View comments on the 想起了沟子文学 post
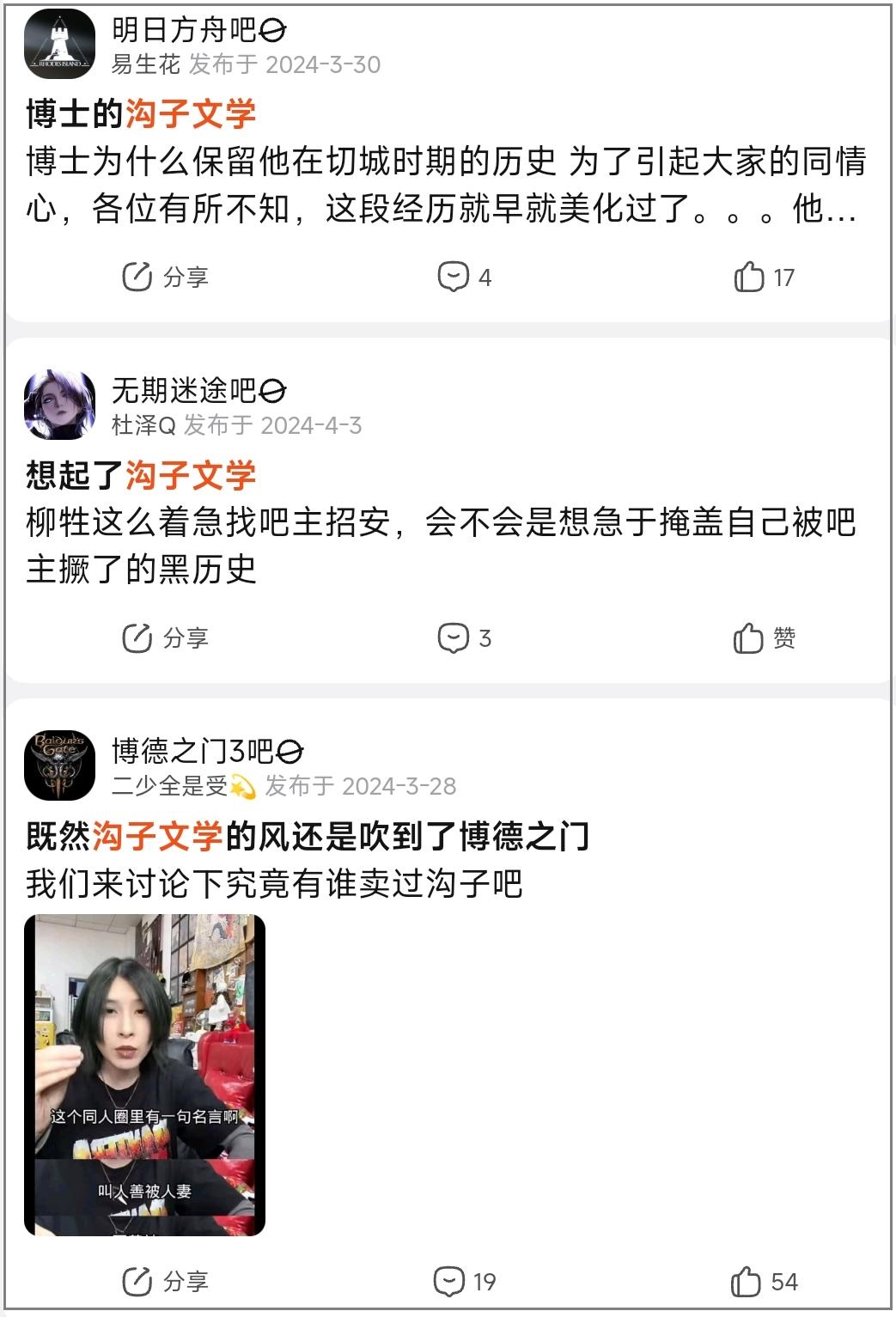This screenshot has width=896, height=1317. [464, 638]
